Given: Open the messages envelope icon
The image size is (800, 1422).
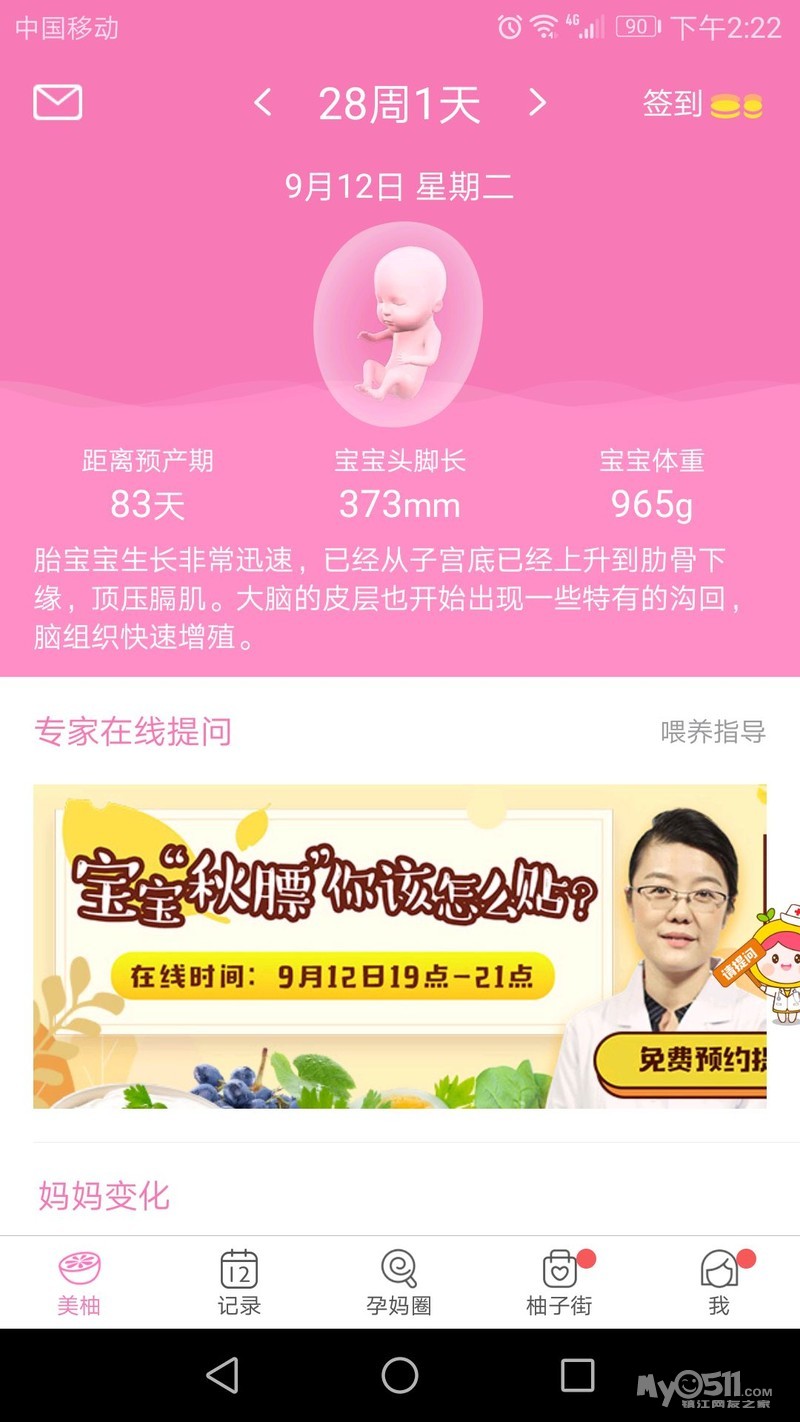Looking at the screenshot, I should (x=58, y=102).
